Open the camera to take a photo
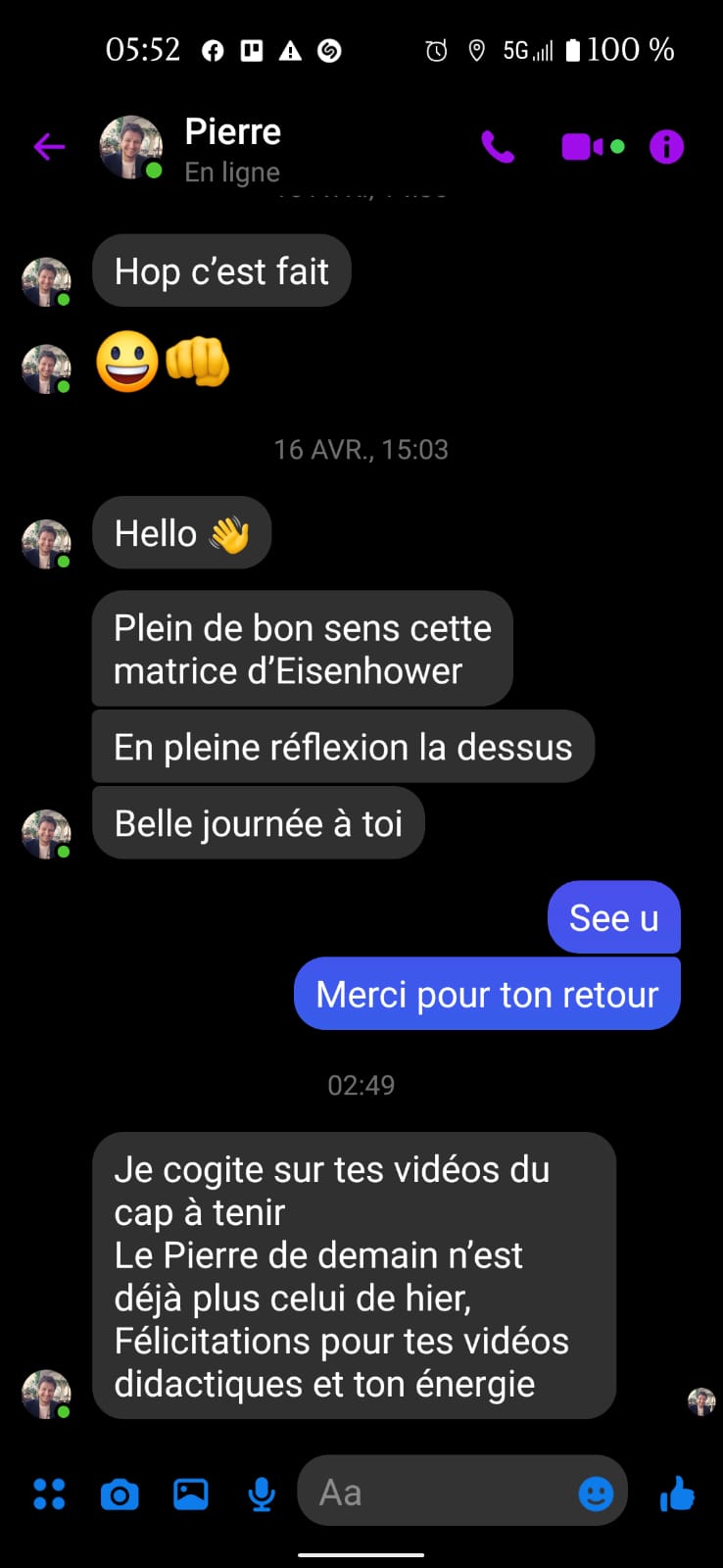This screenshot has height=1568, width=723. [120, 1494]
